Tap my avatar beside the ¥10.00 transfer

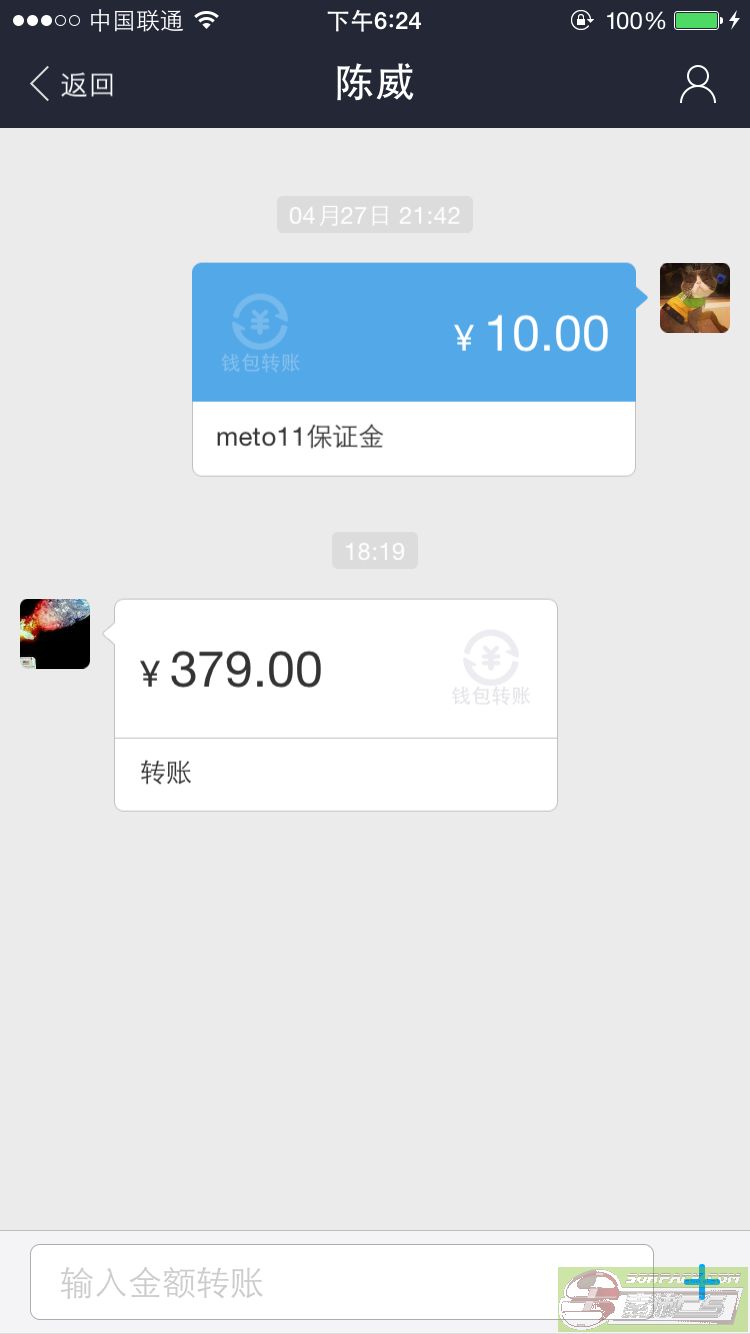coord(695,298)
